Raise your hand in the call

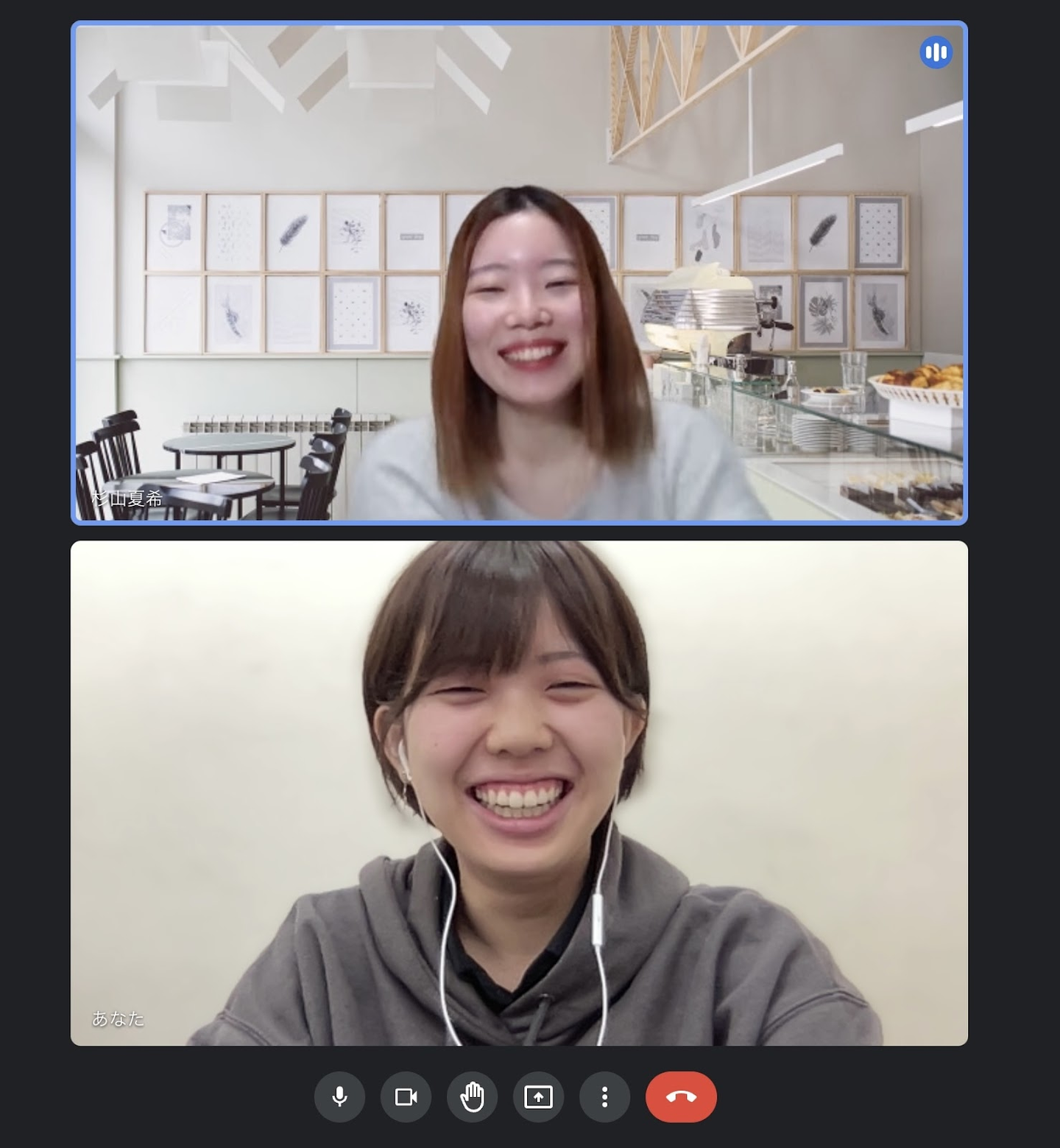coord(472,1096)
